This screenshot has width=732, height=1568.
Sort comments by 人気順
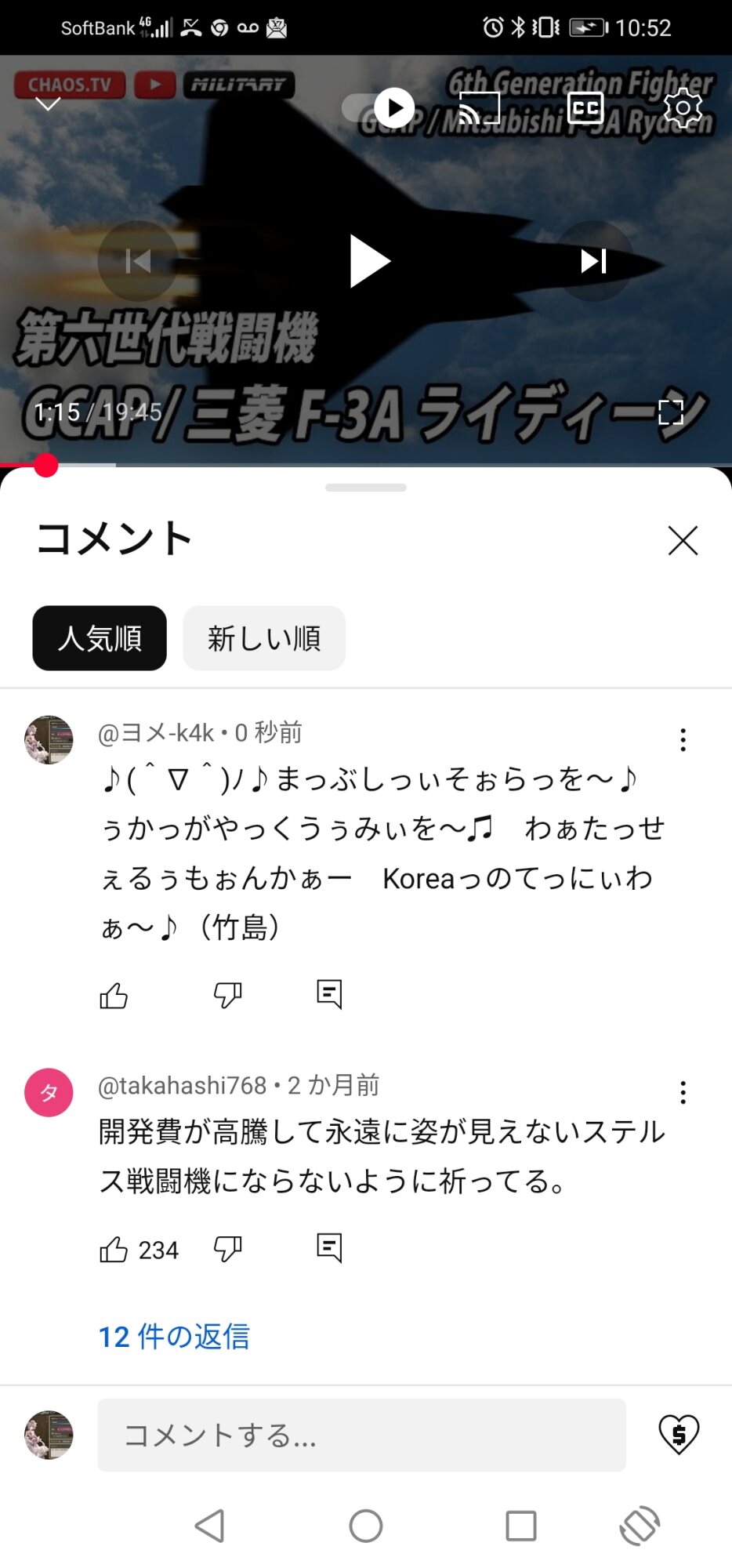[100, 638]
